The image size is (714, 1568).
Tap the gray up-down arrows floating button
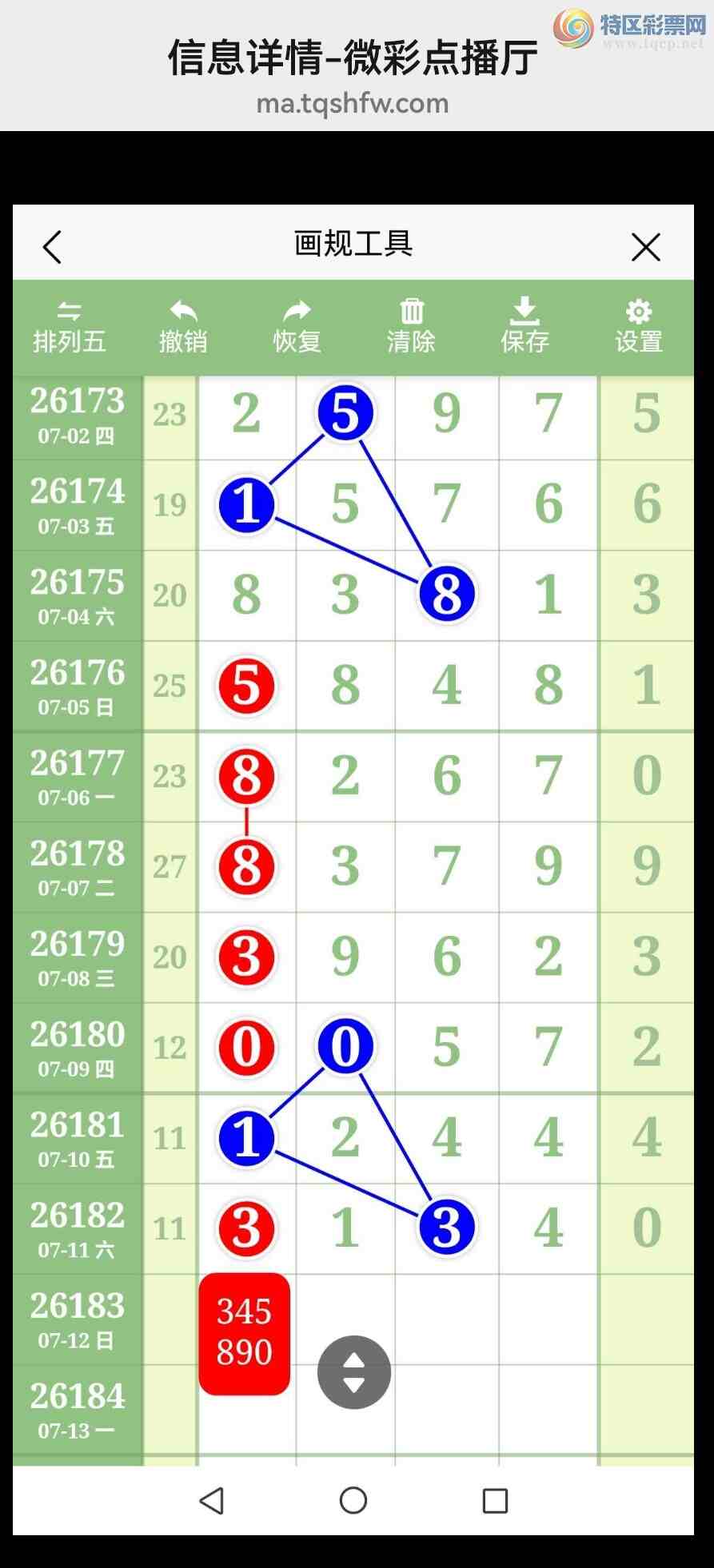coord(354,1372)
